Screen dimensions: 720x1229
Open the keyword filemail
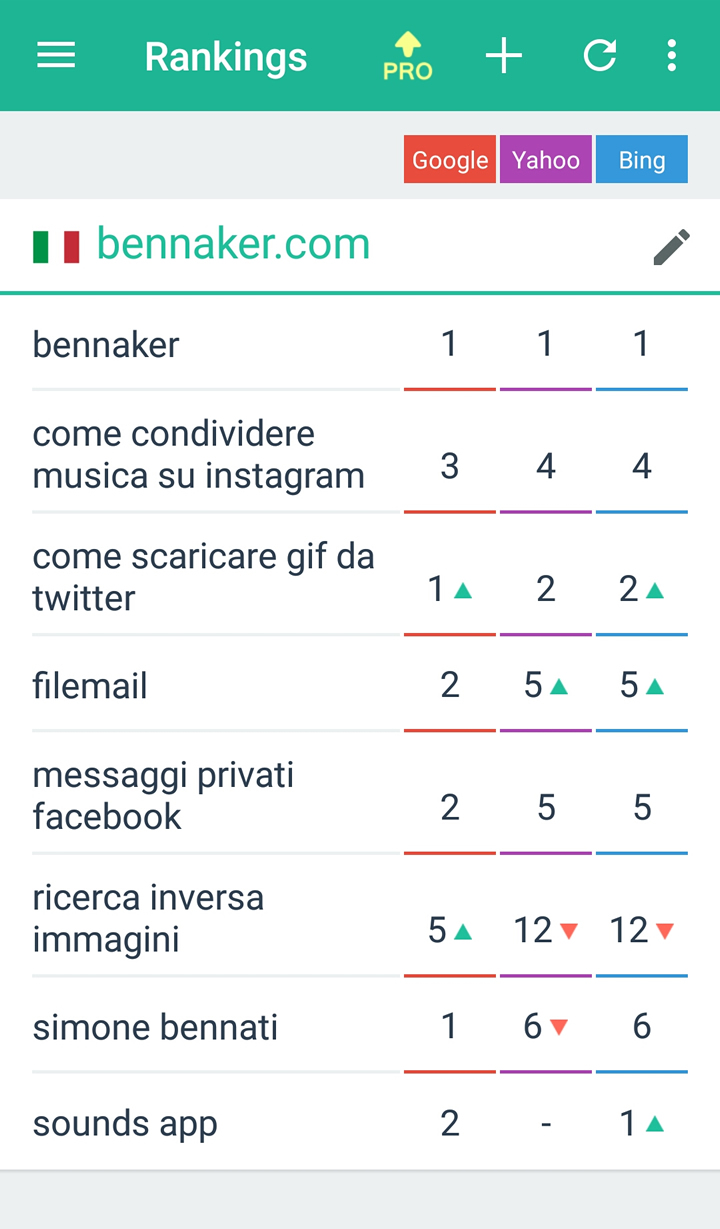coord(90,686)
